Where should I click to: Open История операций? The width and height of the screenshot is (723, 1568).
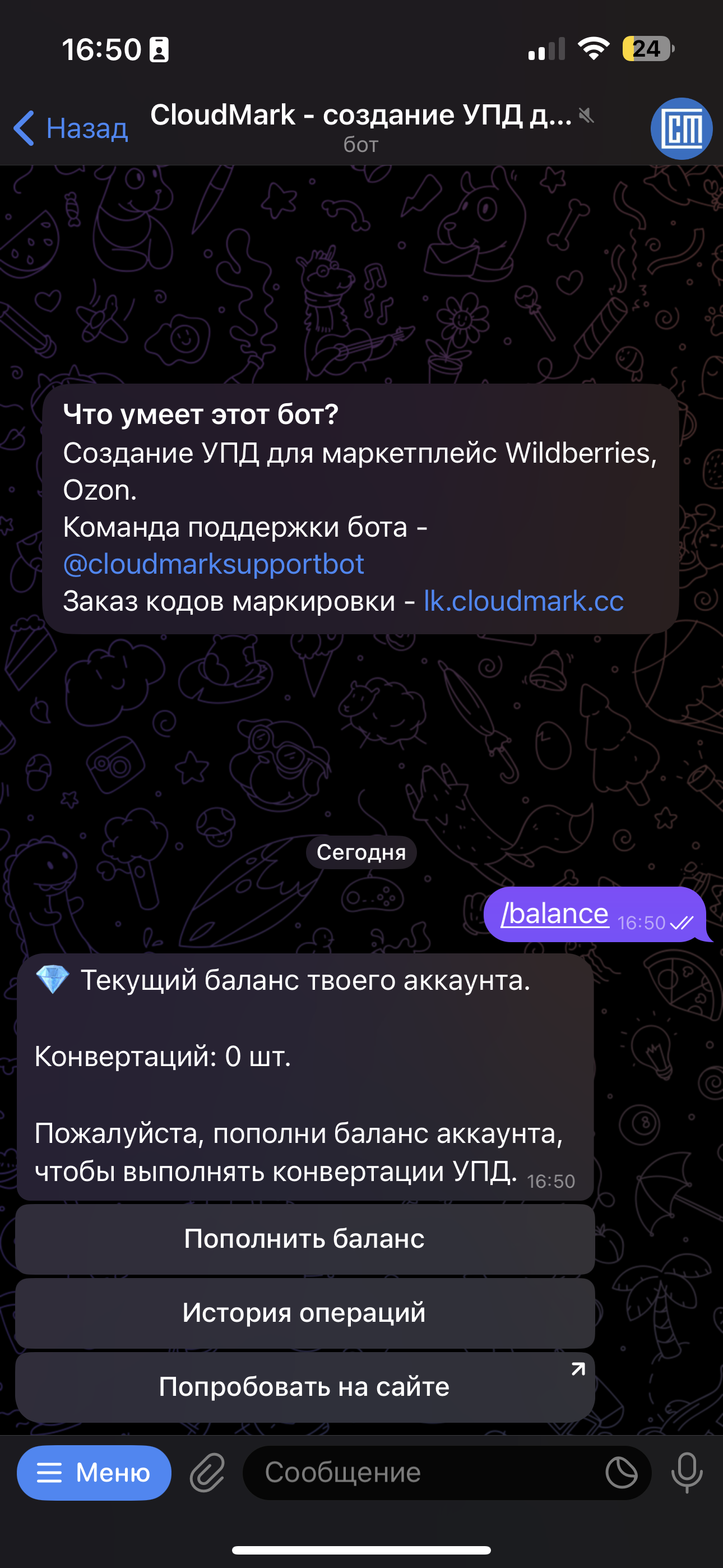(x=304, y=1312)
